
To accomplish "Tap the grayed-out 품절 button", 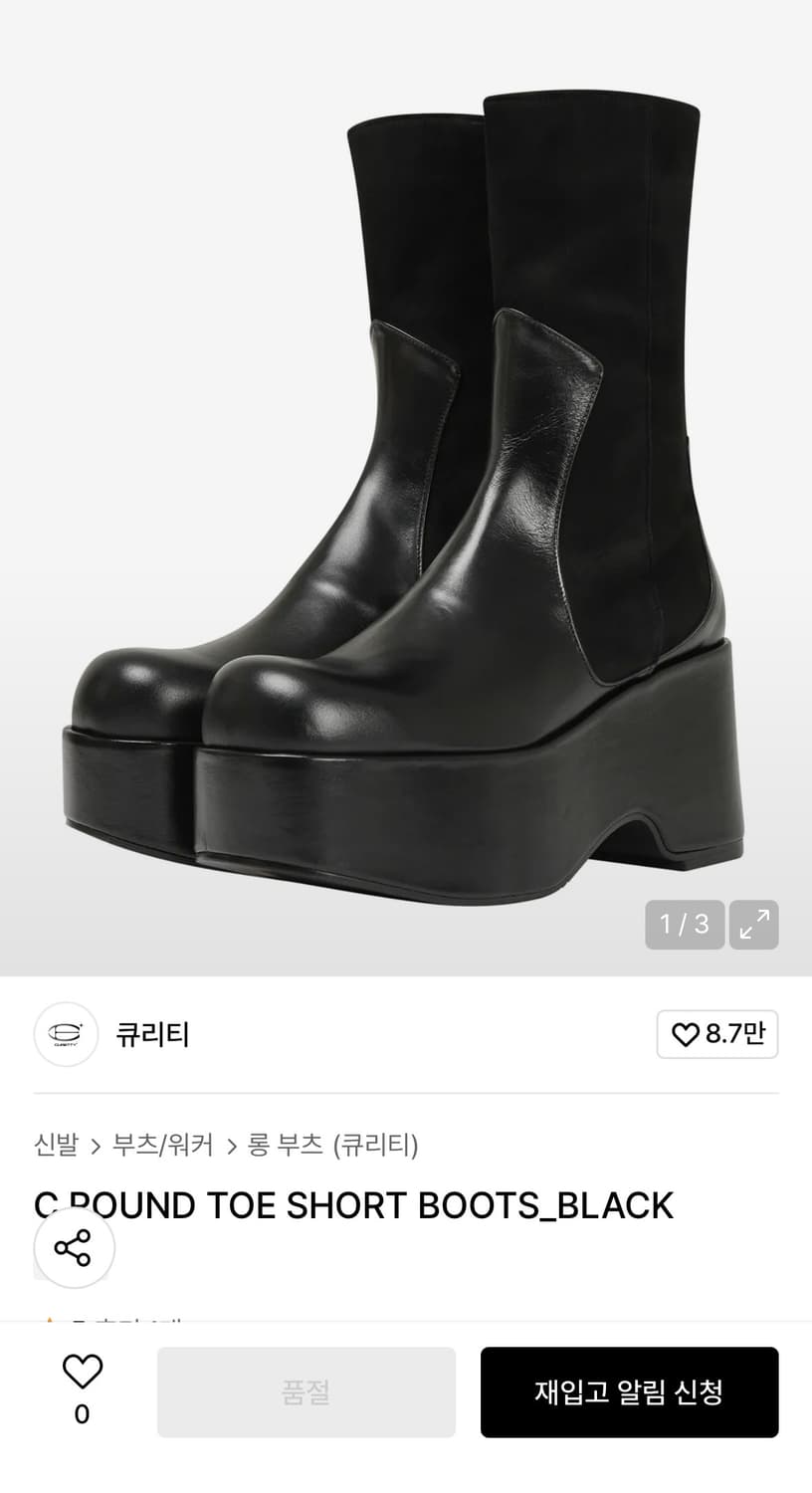I will pyautogui.click(x=305, y=1391).
